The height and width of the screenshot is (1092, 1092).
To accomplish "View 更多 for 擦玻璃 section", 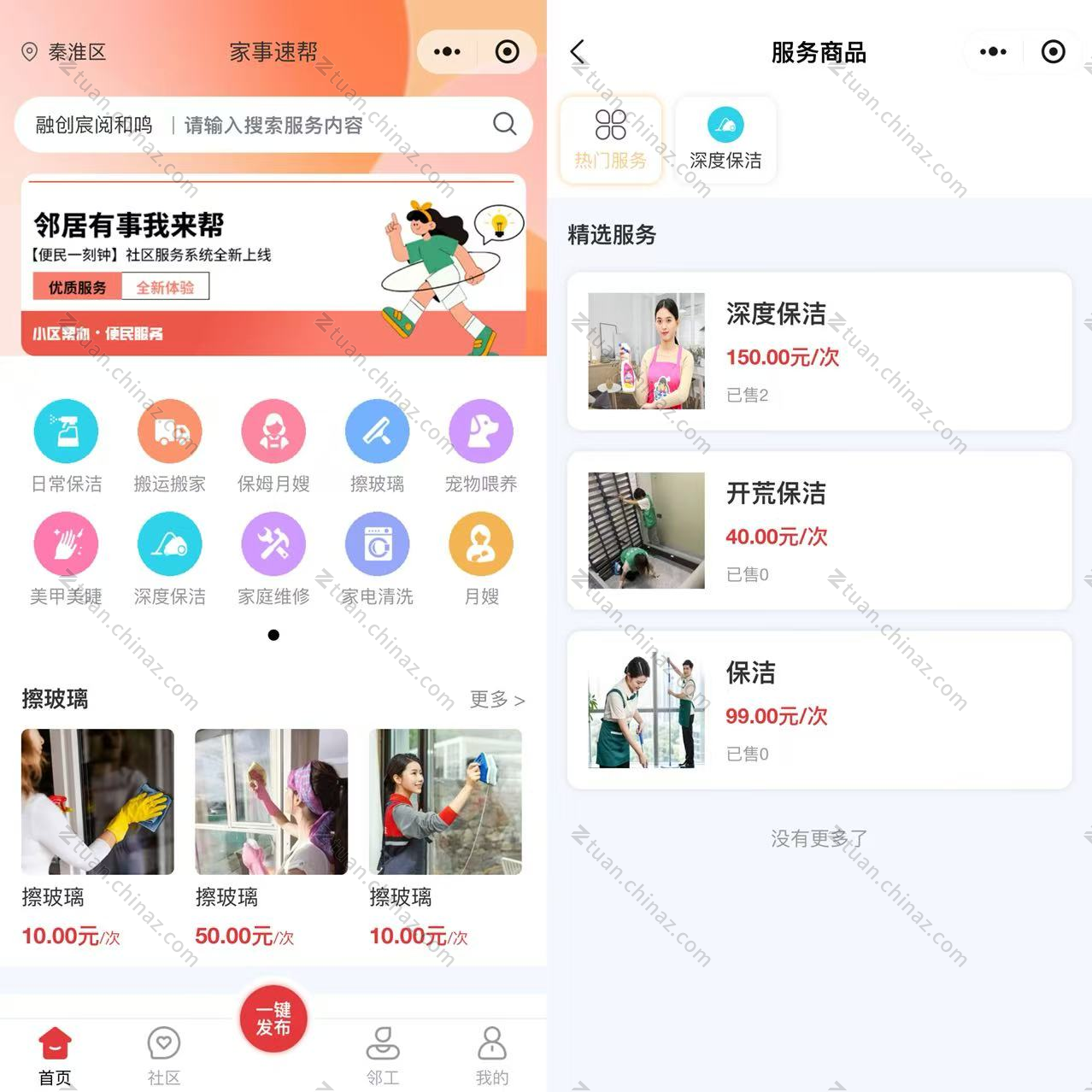I will click(497, 700).
